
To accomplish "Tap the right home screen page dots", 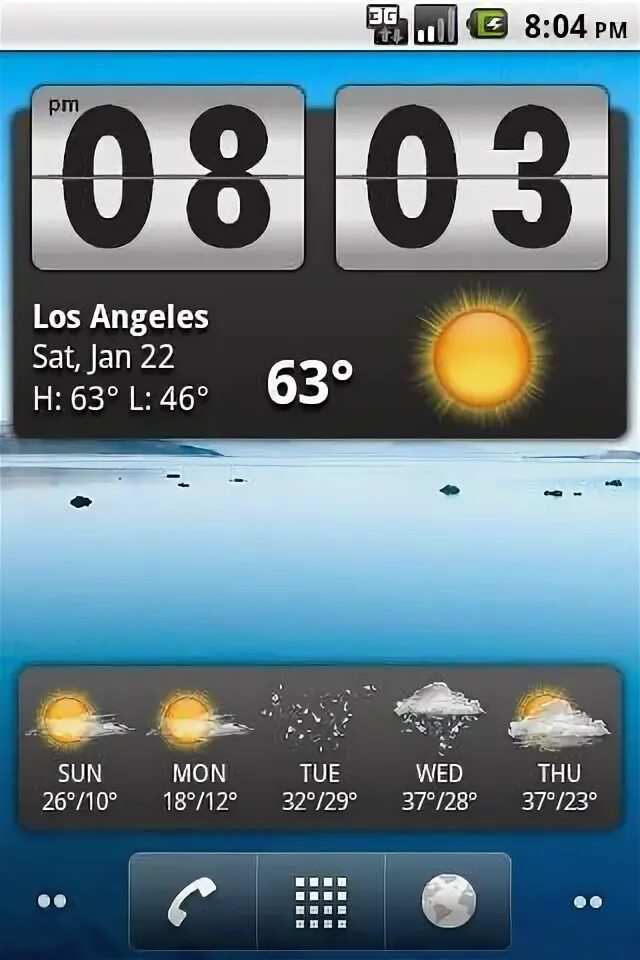I will coord(587,902).
